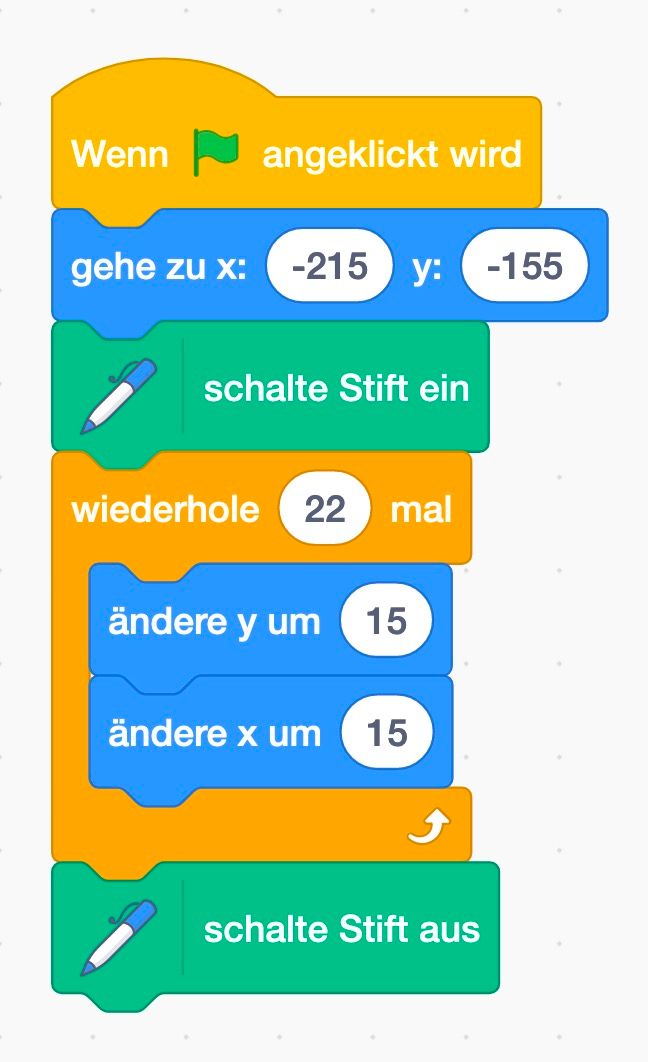The image size is (648, 1062).
Task: Edit the 15 in ändere x um block
Action: coord(387,732)
